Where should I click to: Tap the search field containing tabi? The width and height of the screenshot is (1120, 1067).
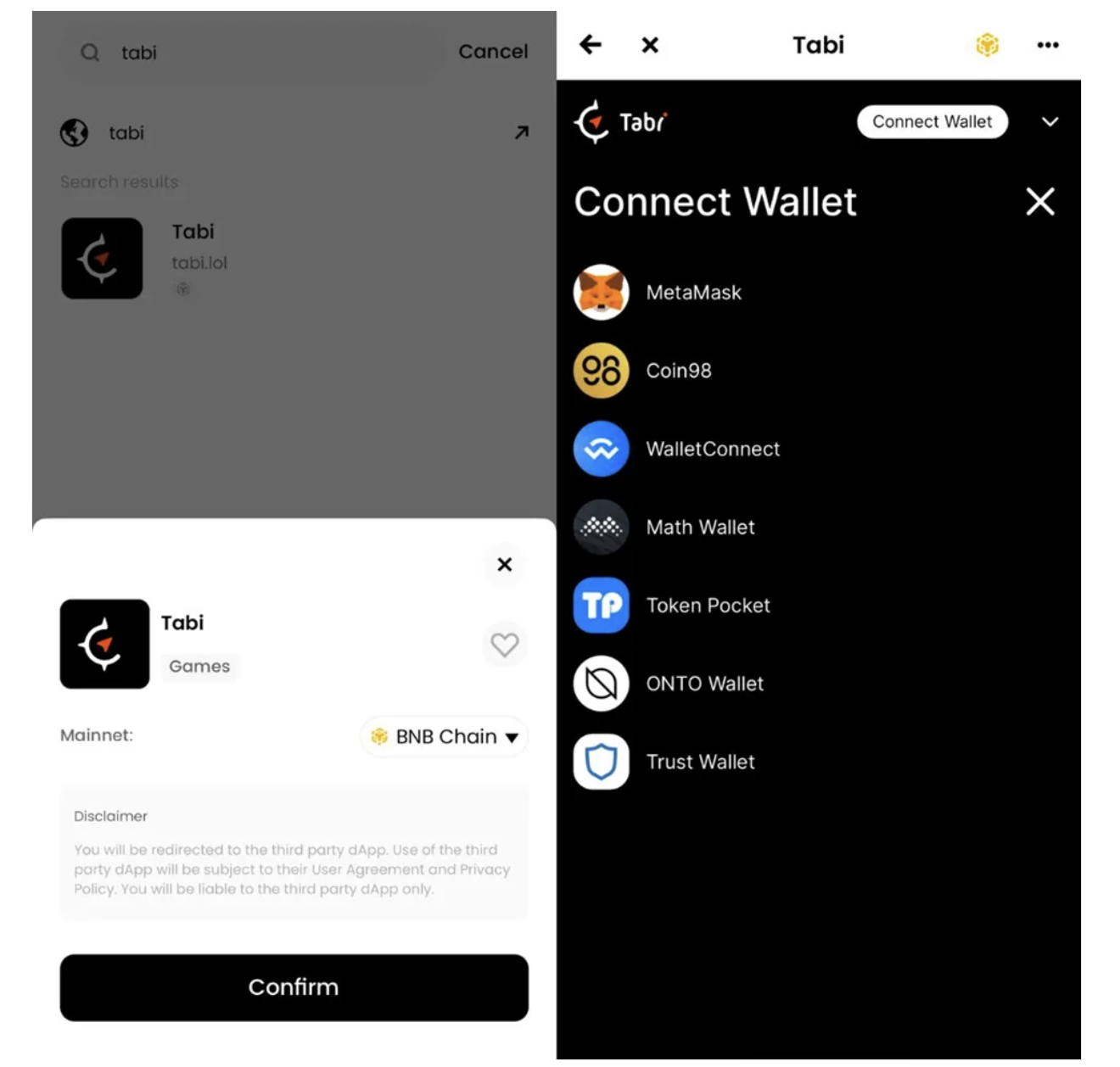coord(255,53)
